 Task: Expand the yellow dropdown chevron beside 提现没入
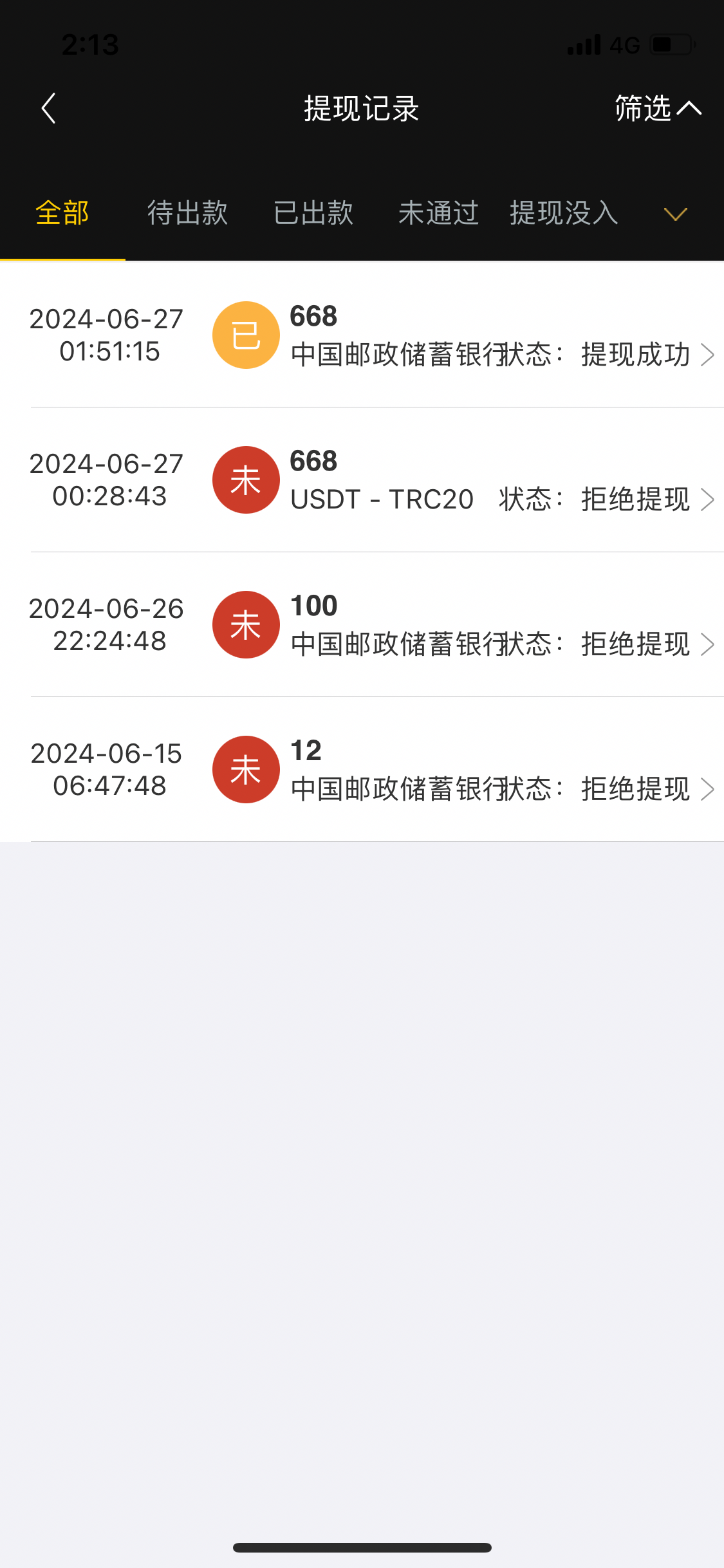675,214
